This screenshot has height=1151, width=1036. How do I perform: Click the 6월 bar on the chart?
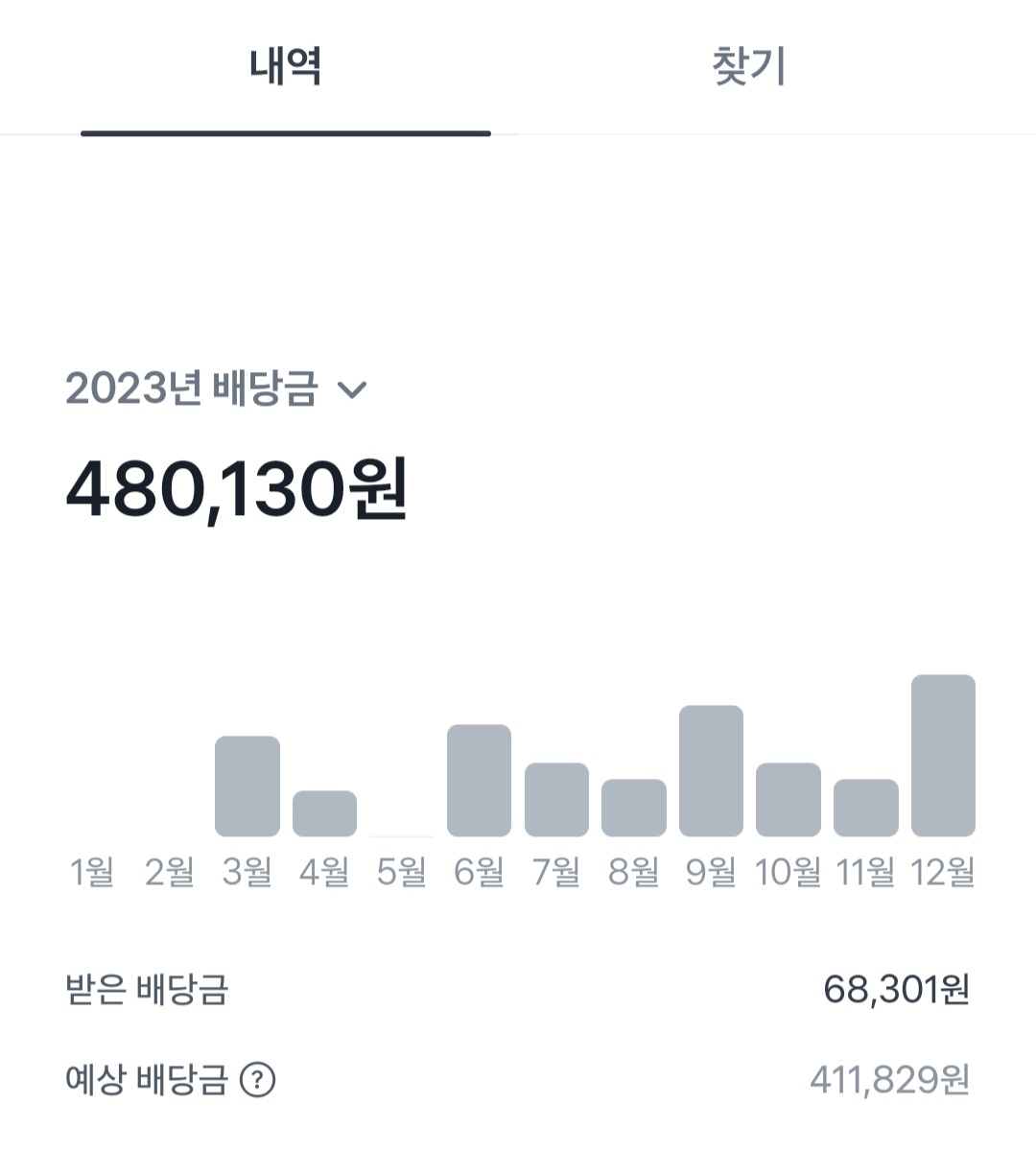[x=478, y=782]
